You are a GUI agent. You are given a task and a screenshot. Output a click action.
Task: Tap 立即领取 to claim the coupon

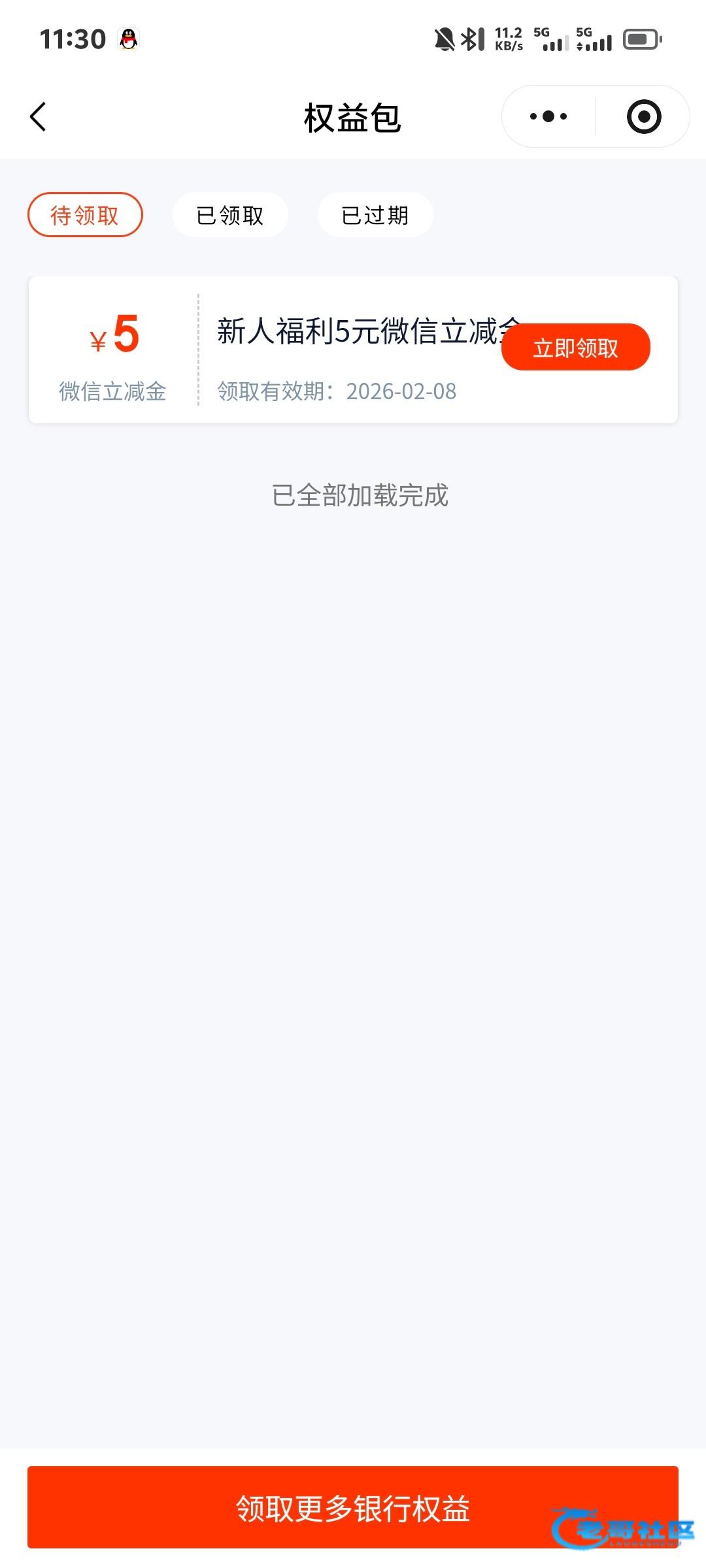575,348
